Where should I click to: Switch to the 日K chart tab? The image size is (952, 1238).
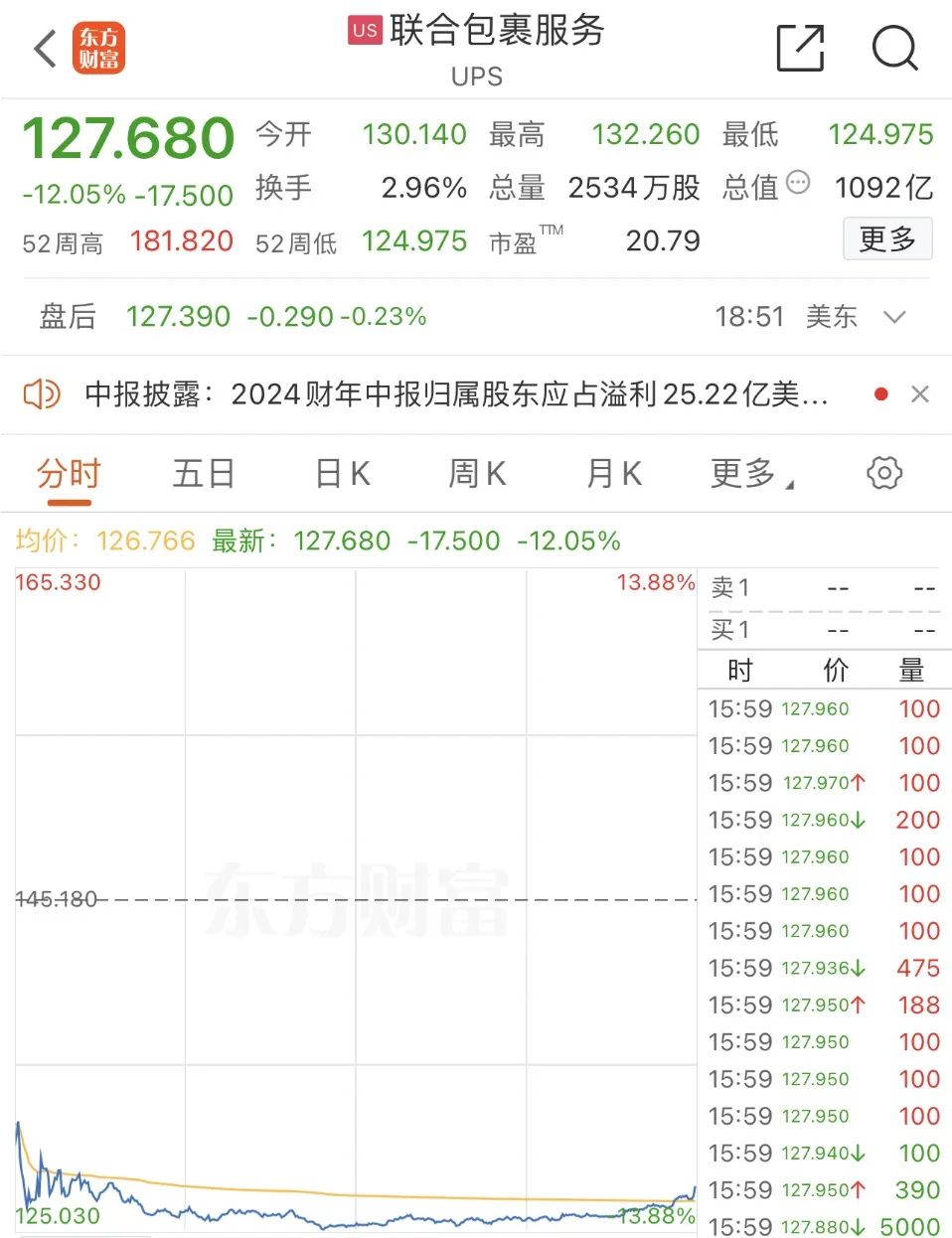343,474
